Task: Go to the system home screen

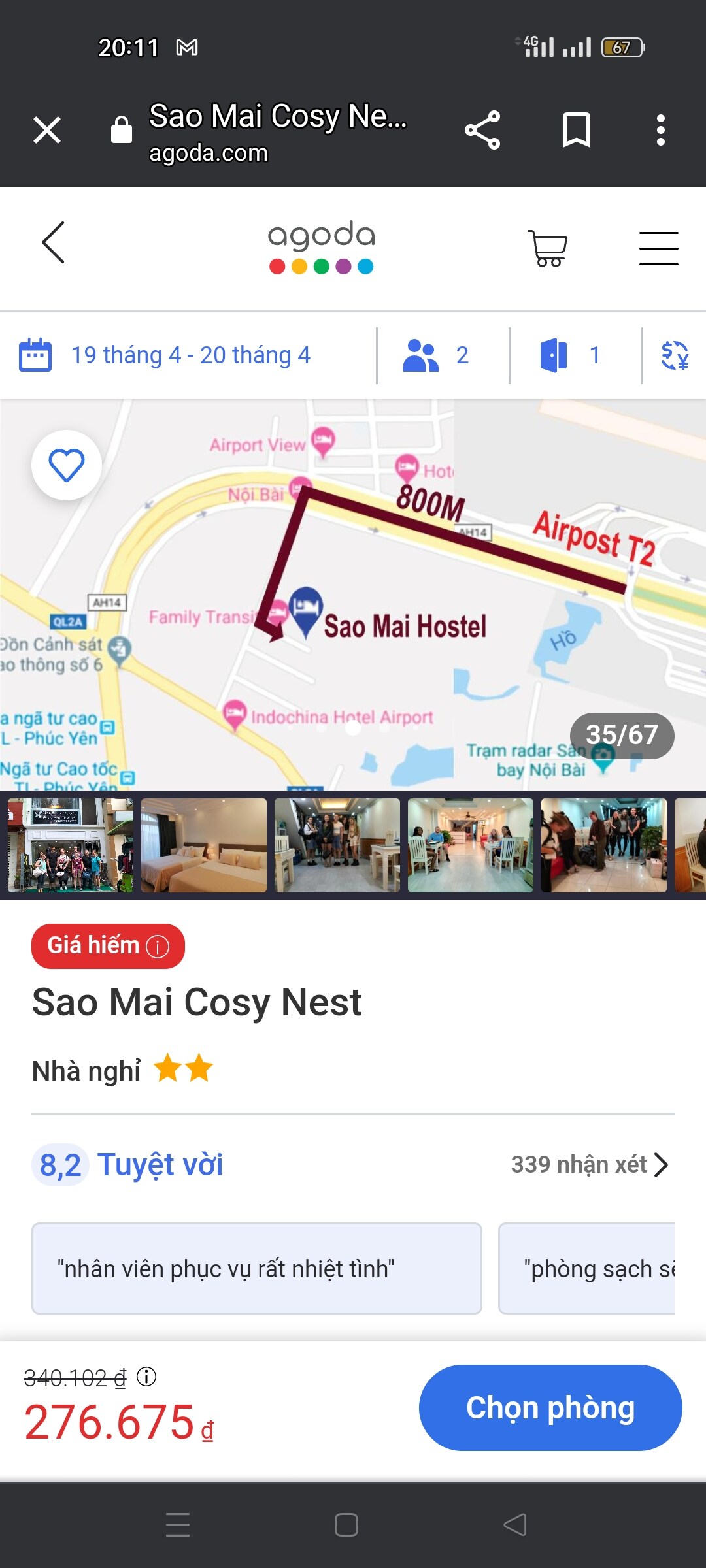Action: (346, 1525)
